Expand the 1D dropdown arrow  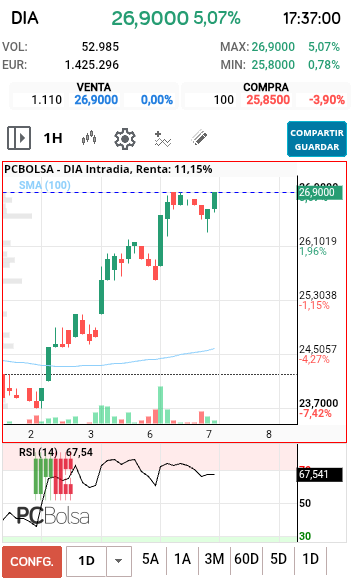[x=119, y=561]
